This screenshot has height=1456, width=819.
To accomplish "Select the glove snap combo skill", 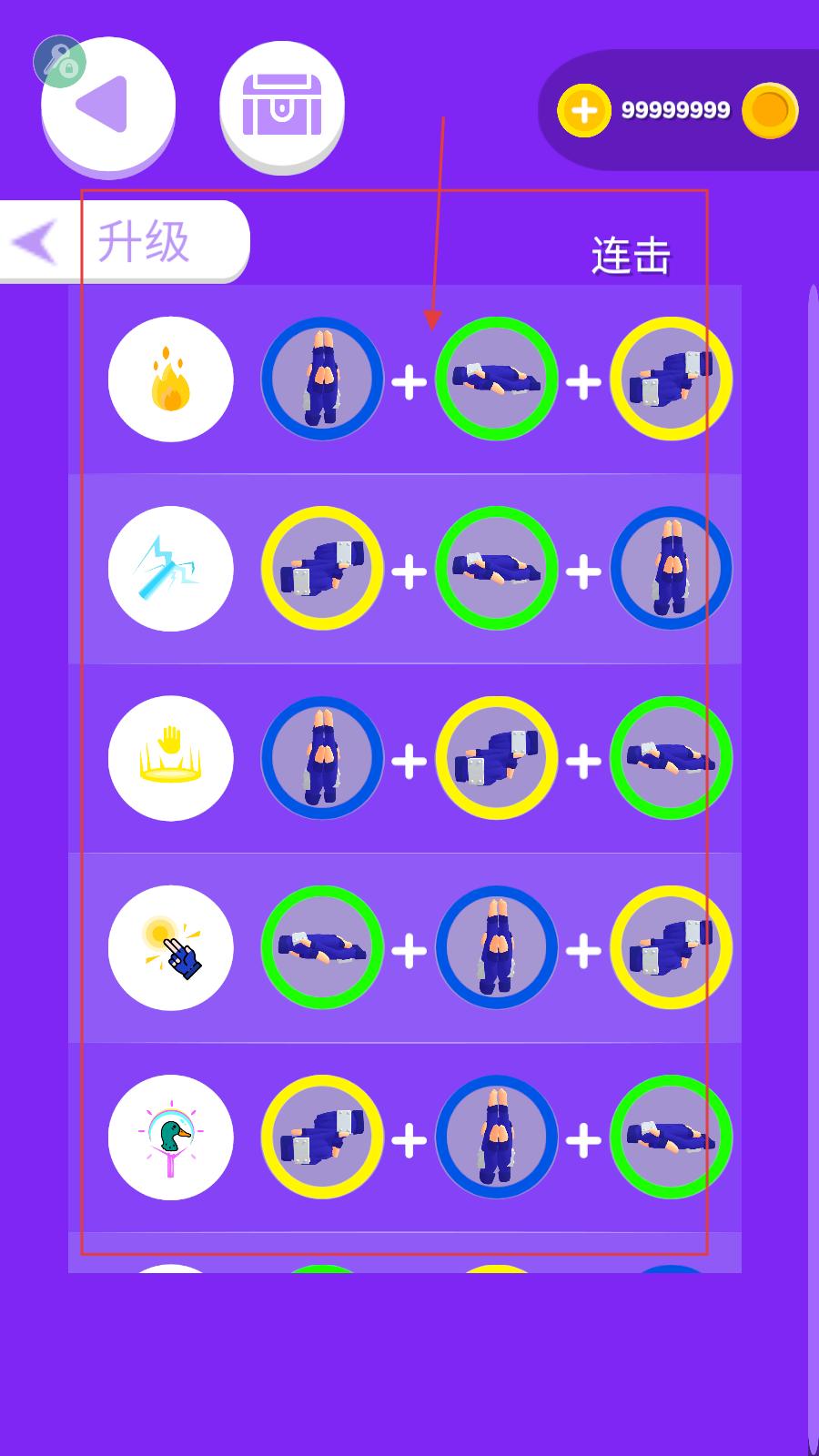I will click(170, 947).
